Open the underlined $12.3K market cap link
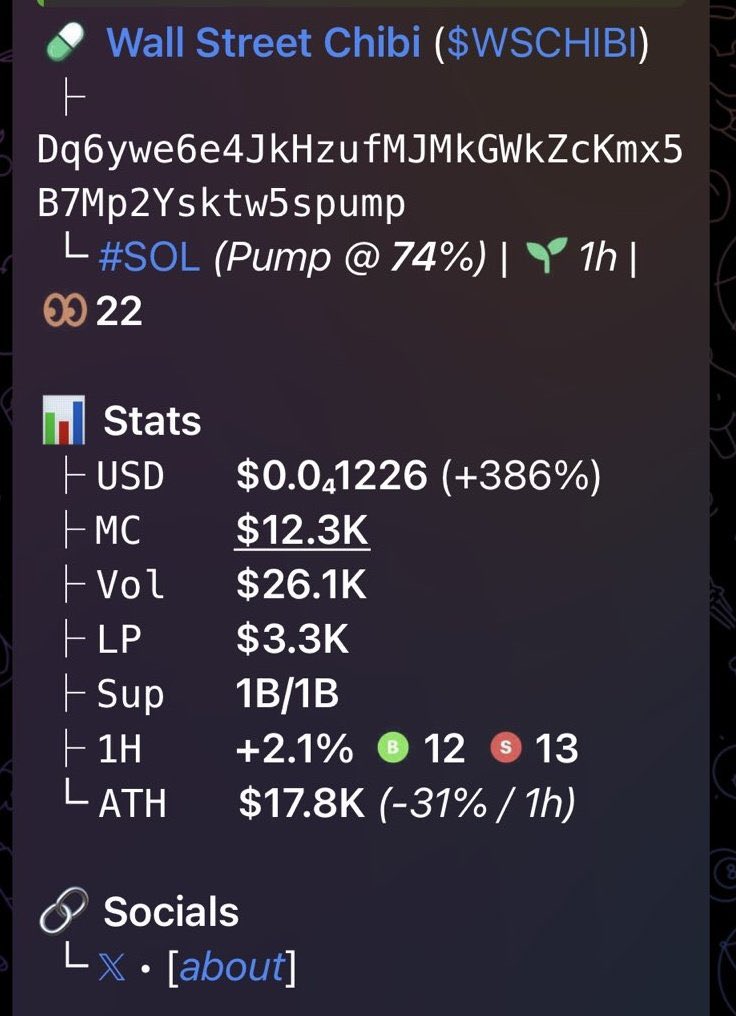 [302, 531]
